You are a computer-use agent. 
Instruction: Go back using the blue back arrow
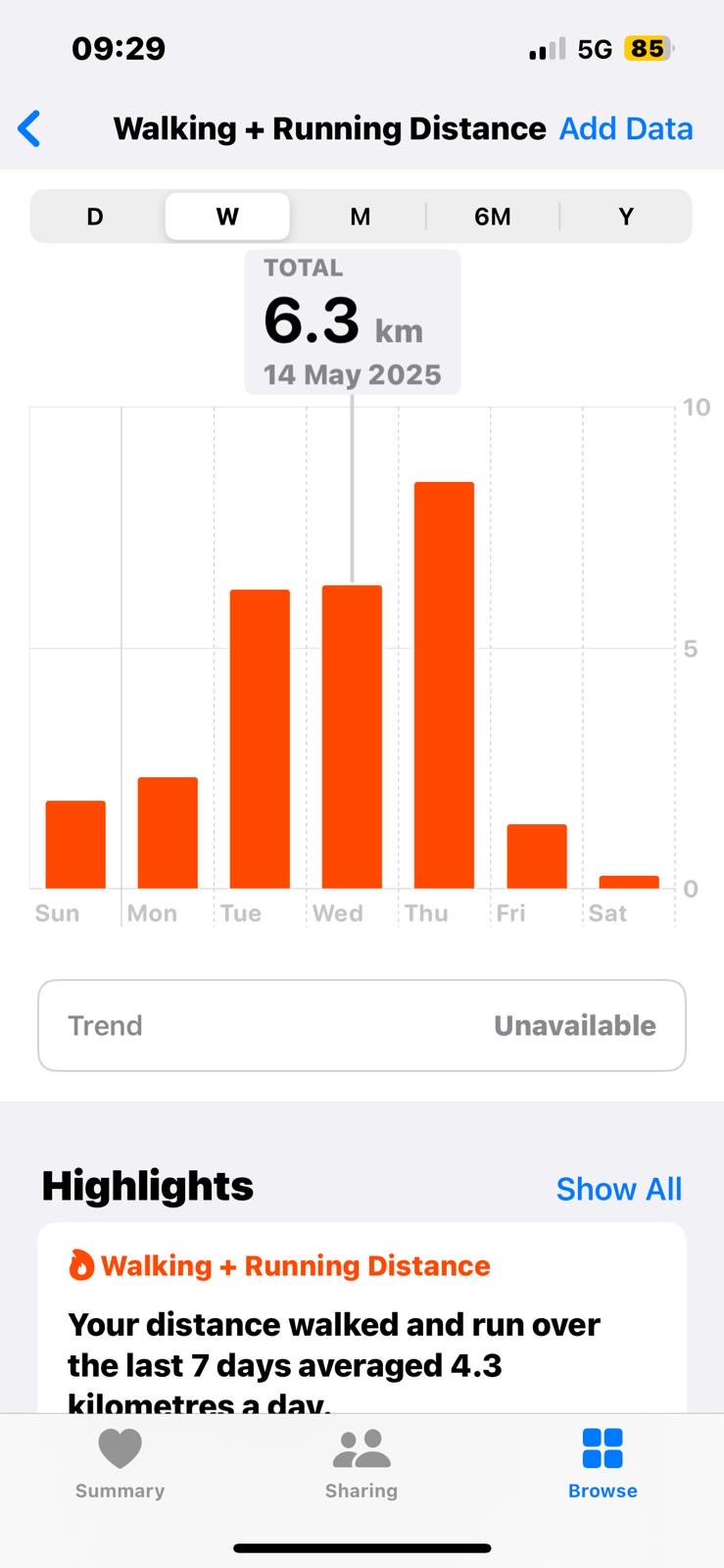click(29, 128)
